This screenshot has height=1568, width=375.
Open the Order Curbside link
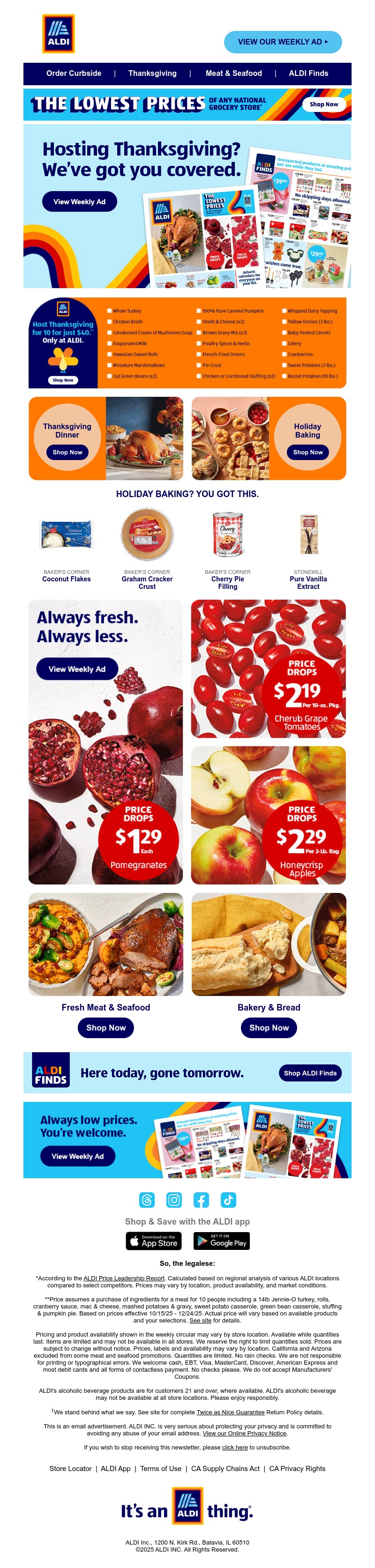74,73
